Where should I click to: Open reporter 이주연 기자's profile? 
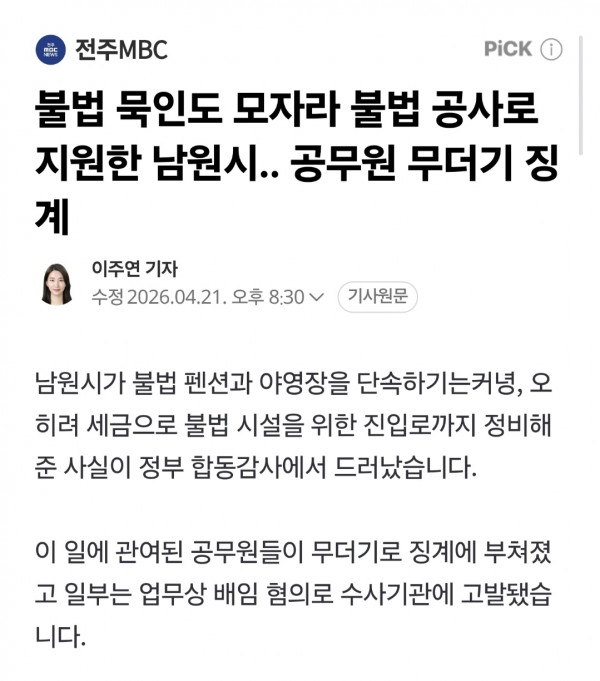133,268
